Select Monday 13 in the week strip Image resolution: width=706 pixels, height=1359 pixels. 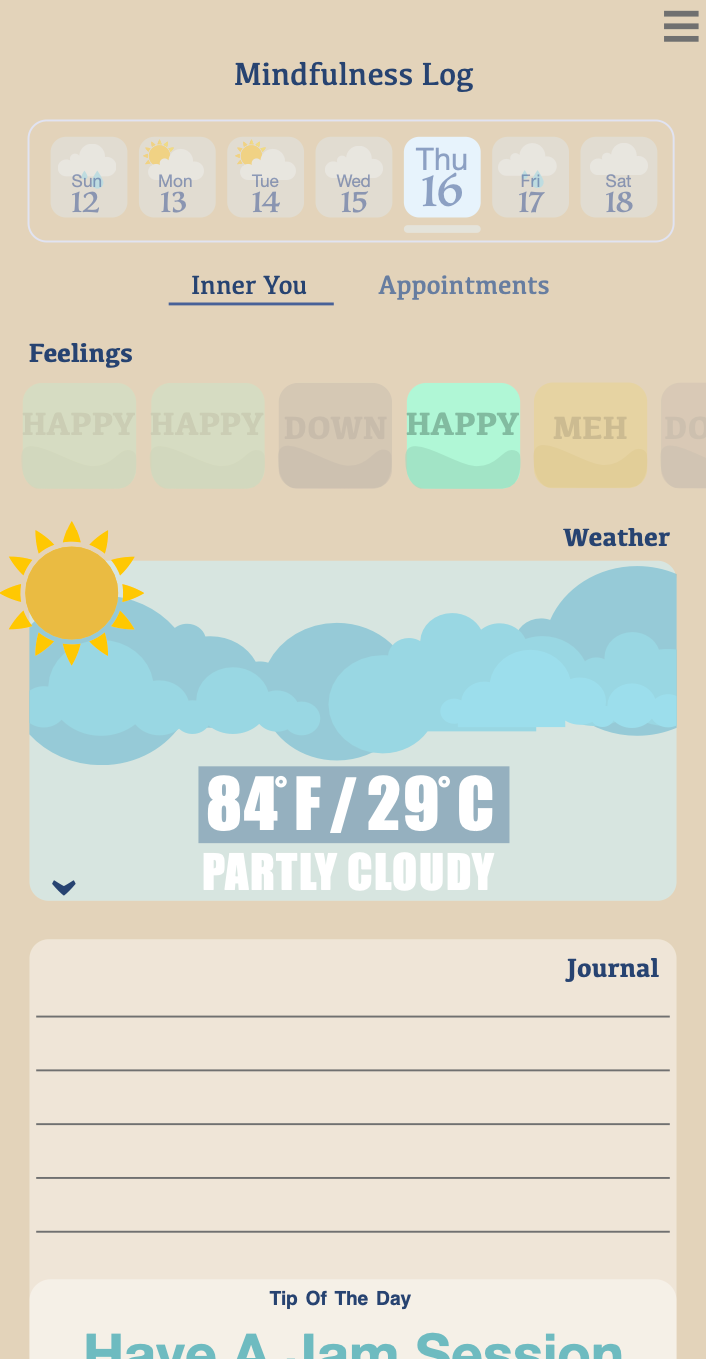(x=177, y=177)
